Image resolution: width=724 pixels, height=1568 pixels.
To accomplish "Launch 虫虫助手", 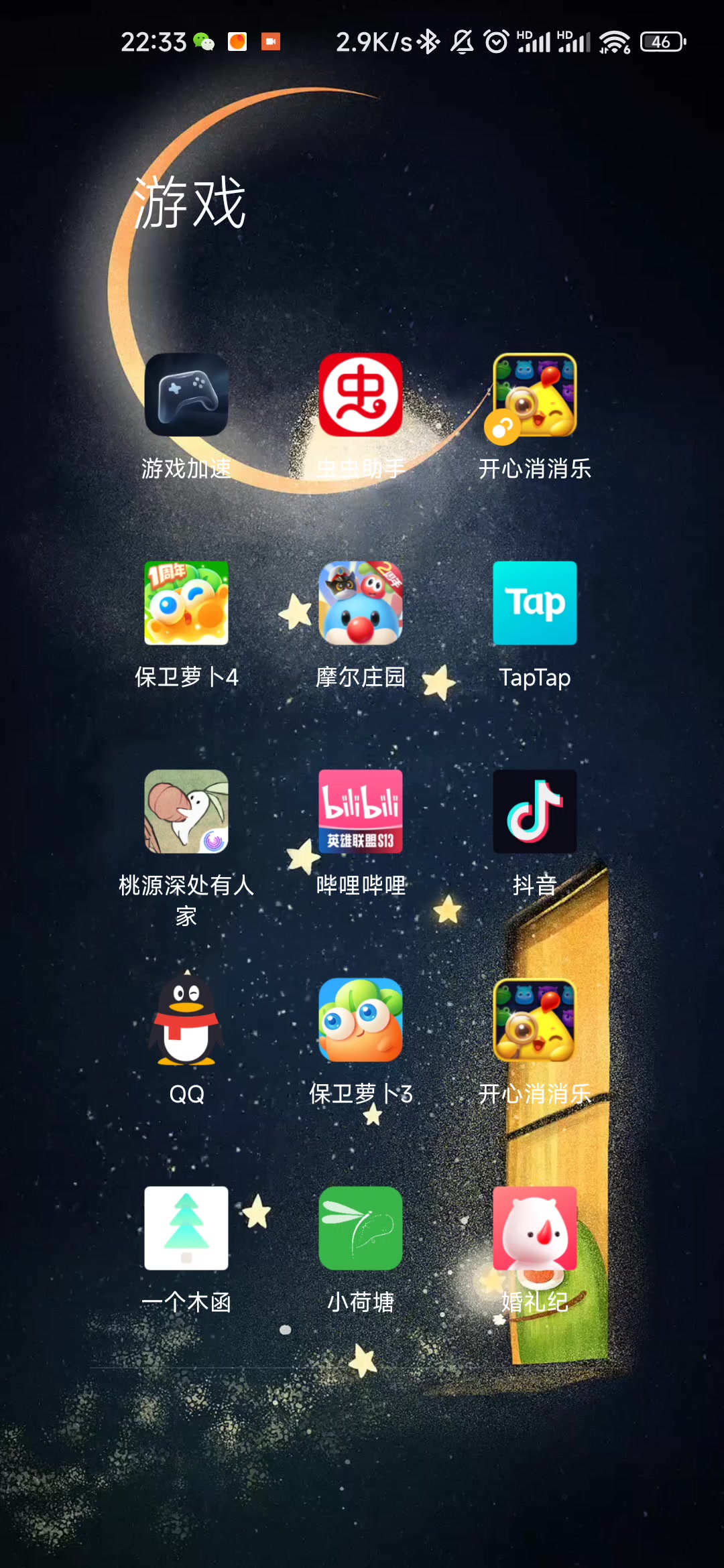I will [x=361, y=395].
